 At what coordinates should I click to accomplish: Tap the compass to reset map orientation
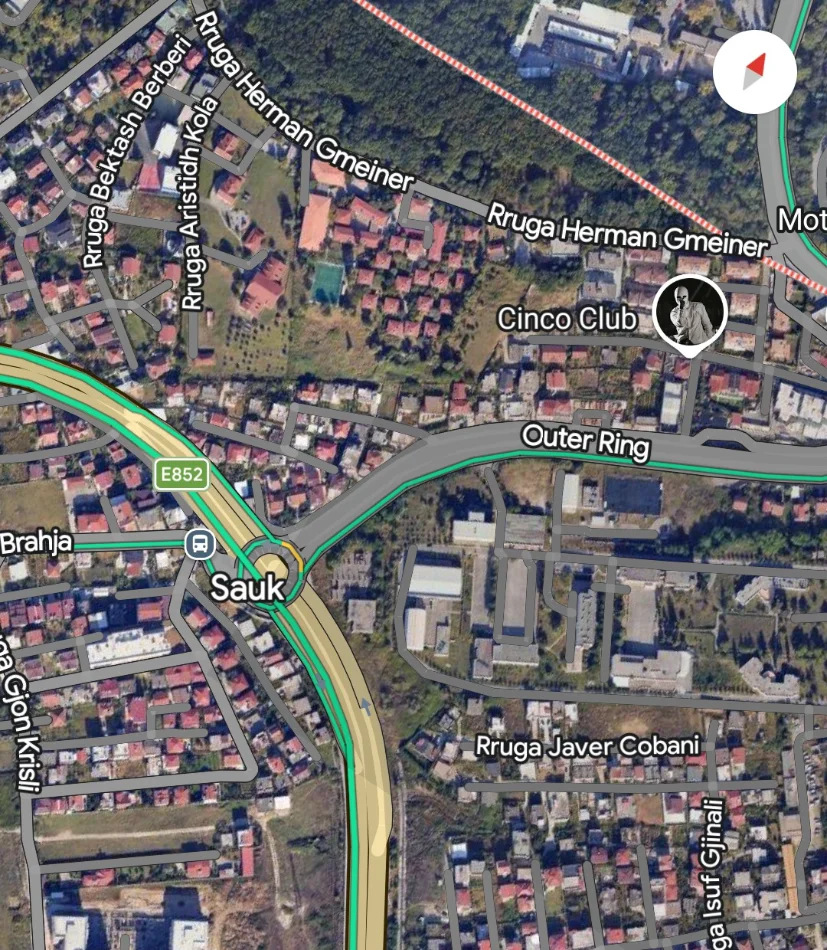pos(755,72)
